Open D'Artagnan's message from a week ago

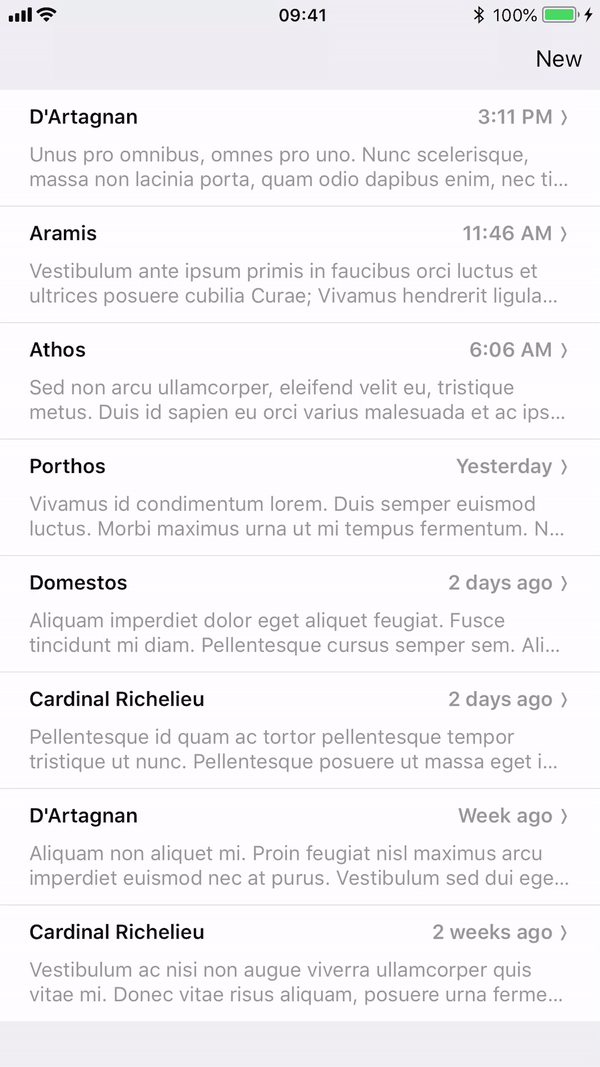coord(300,847)
